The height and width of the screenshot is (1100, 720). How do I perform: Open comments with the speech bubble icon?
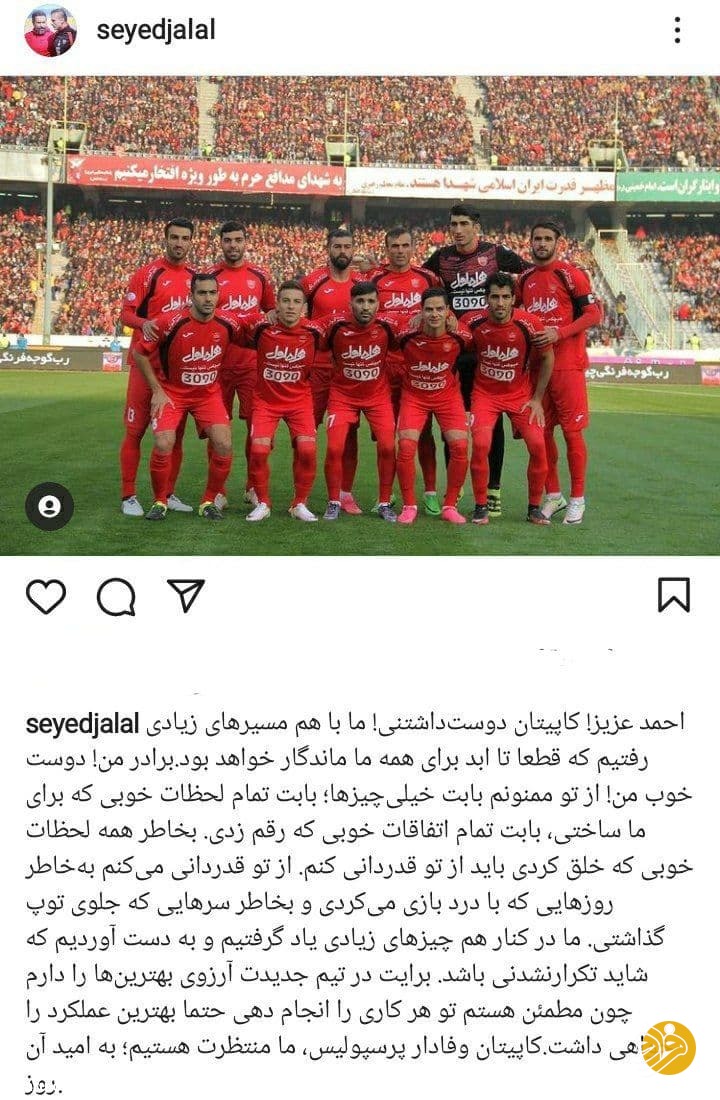[x=116, y=597]
